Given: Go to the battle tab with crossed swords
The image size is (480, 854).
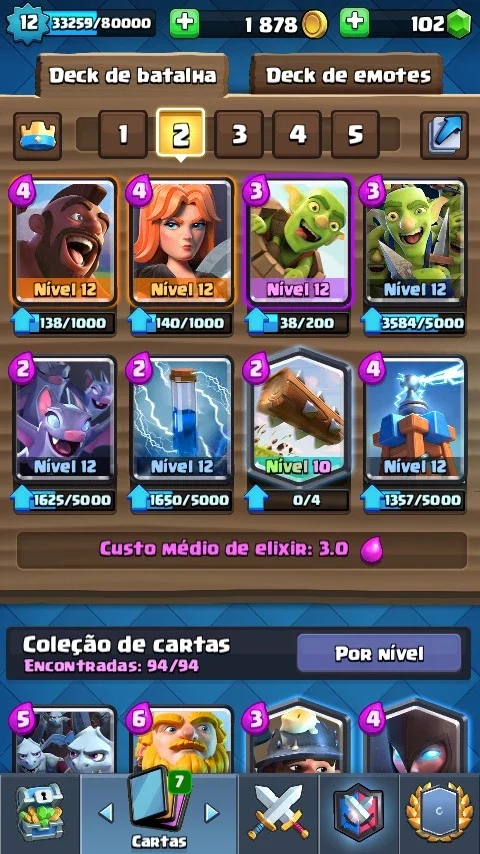Looking at the screenshot, I should (x=278, y=814).
